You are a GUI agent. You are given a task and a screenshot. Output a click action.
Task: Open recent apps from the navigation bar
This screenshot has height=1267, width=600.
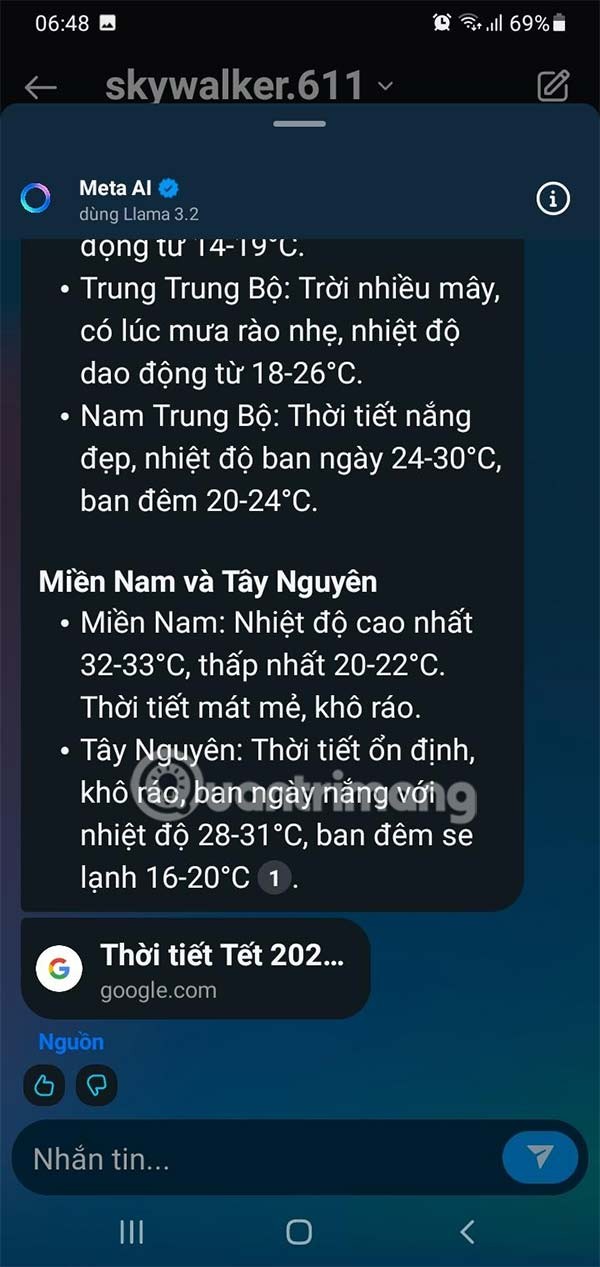pyautogui.click(x=131, y=1232)
